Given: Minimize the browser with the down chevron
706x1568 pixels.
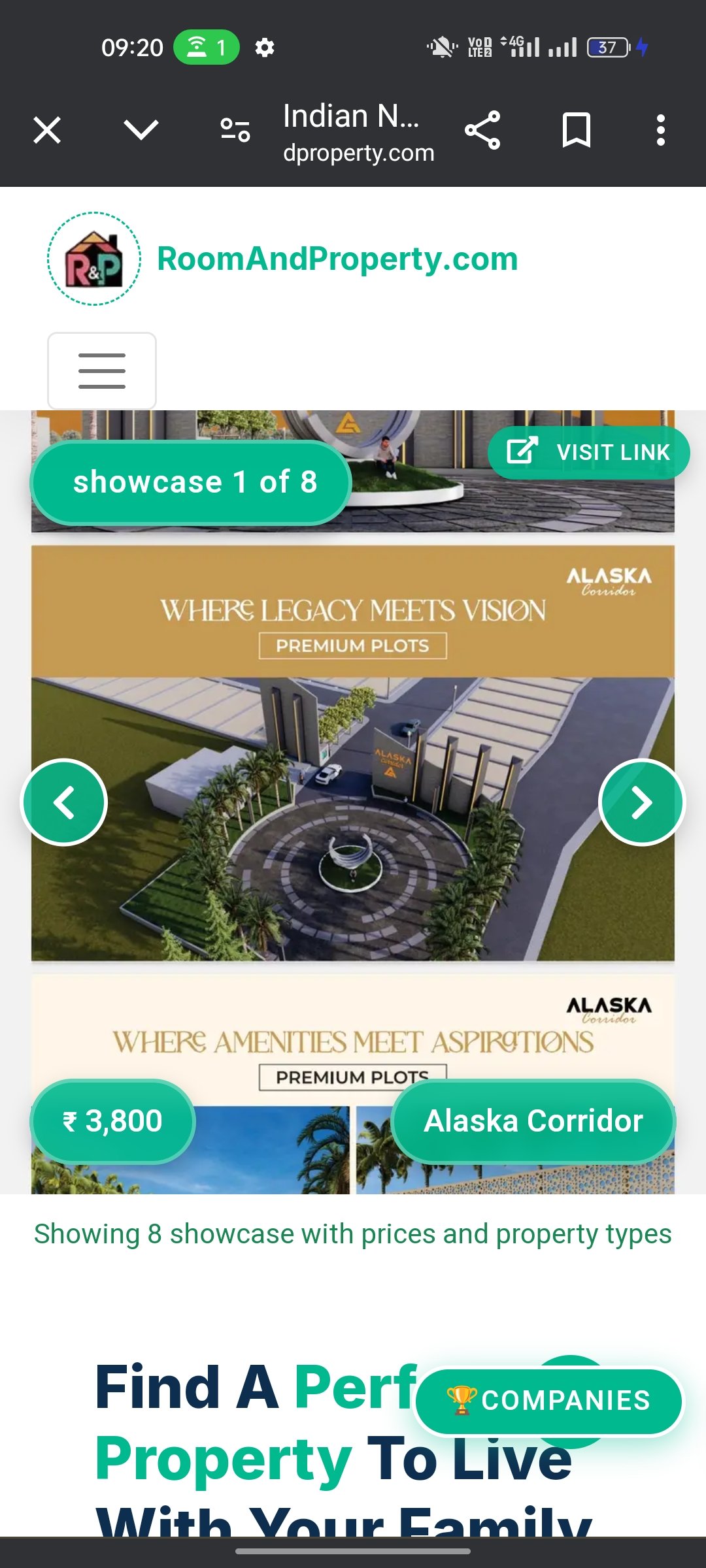Looking at the screenshot, I should (x=141, y=129).
